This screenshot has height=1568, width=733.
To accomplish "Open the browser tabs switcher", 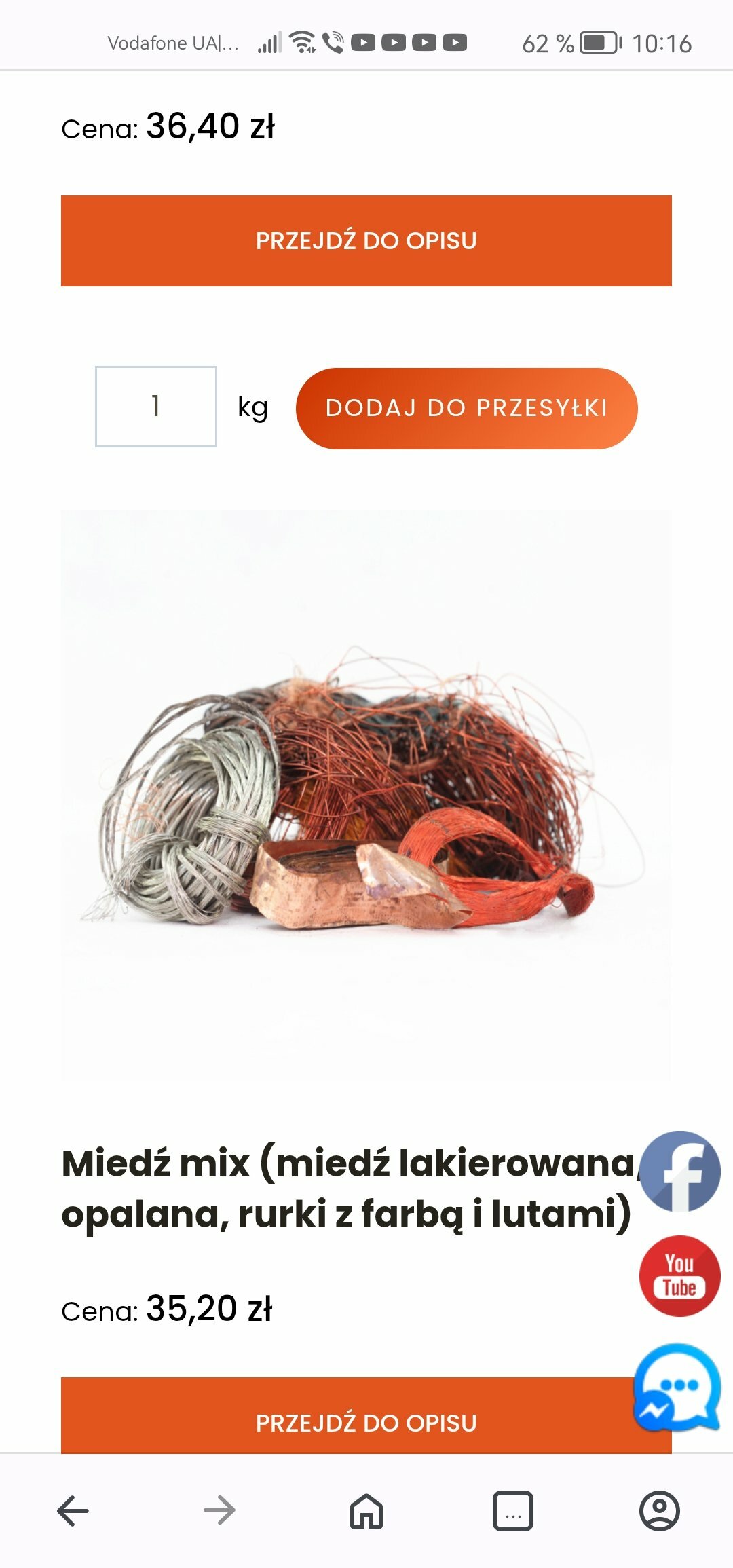I will coord(513,1511).
